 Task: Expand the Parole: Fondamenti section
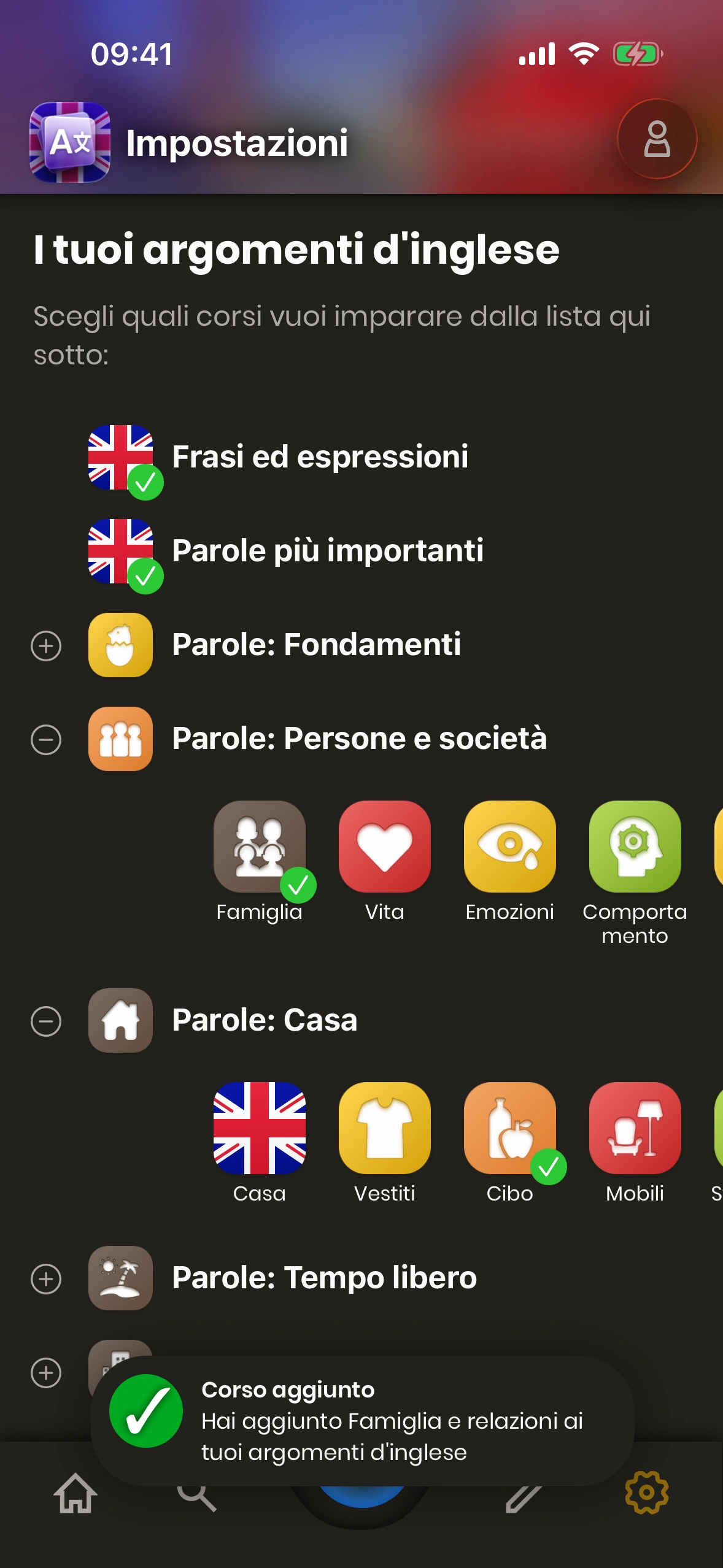tap(46, 645)
